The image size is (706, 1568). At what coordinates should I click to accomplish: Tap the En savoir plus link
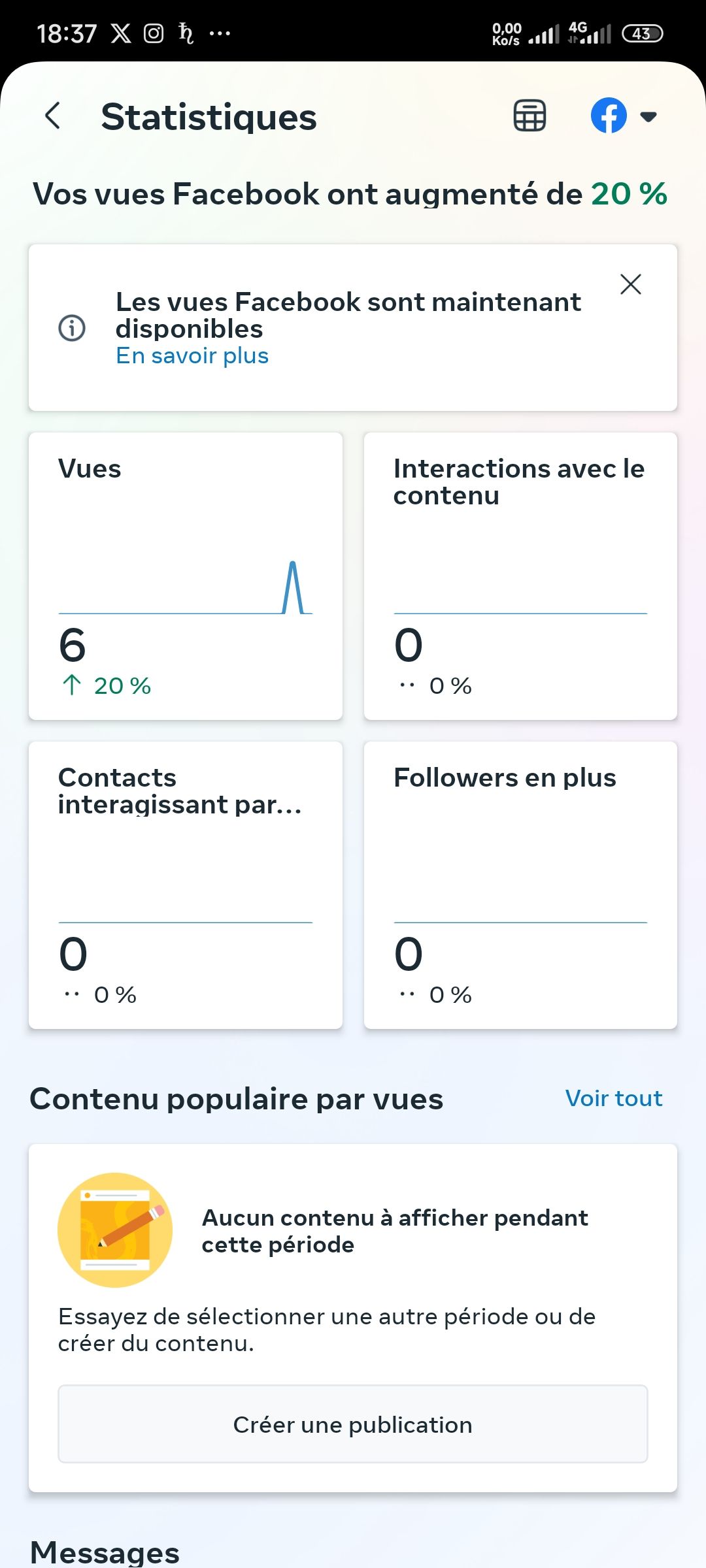click(x=192, y=356)
